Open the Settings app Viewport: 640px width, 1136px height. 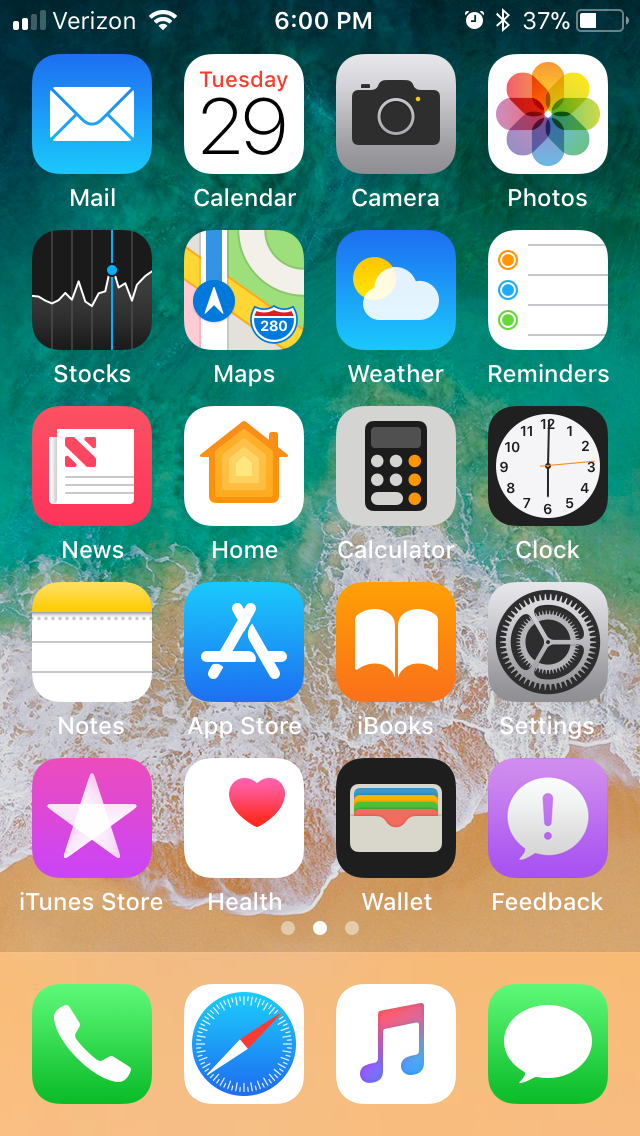[x=548, y=642]
